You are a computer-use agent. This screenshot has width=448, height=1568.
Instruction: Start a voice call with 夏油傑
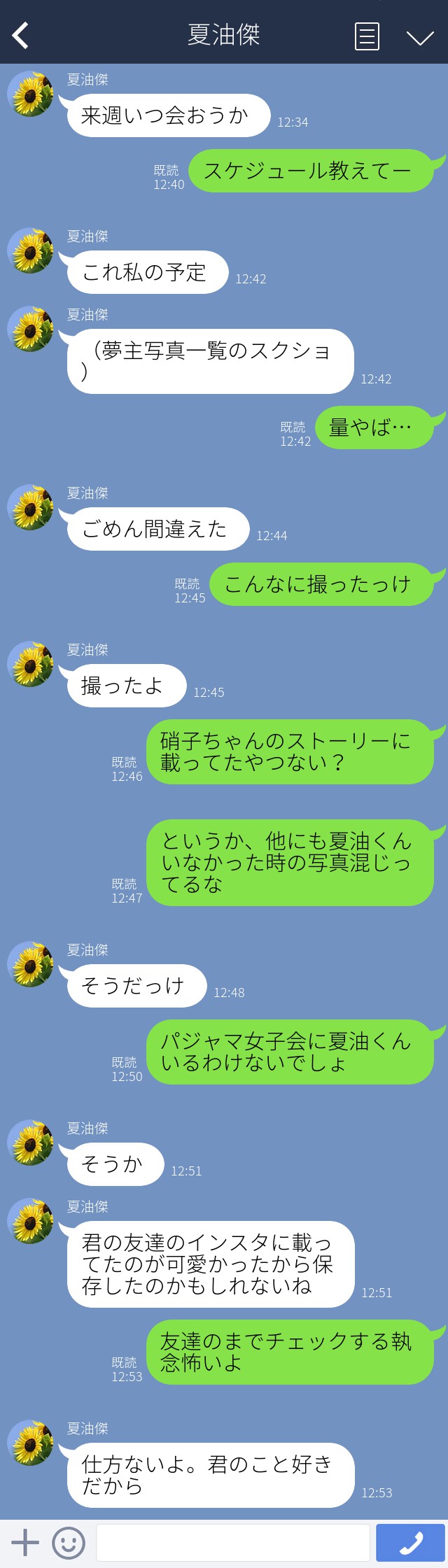tap(411, 1542)
